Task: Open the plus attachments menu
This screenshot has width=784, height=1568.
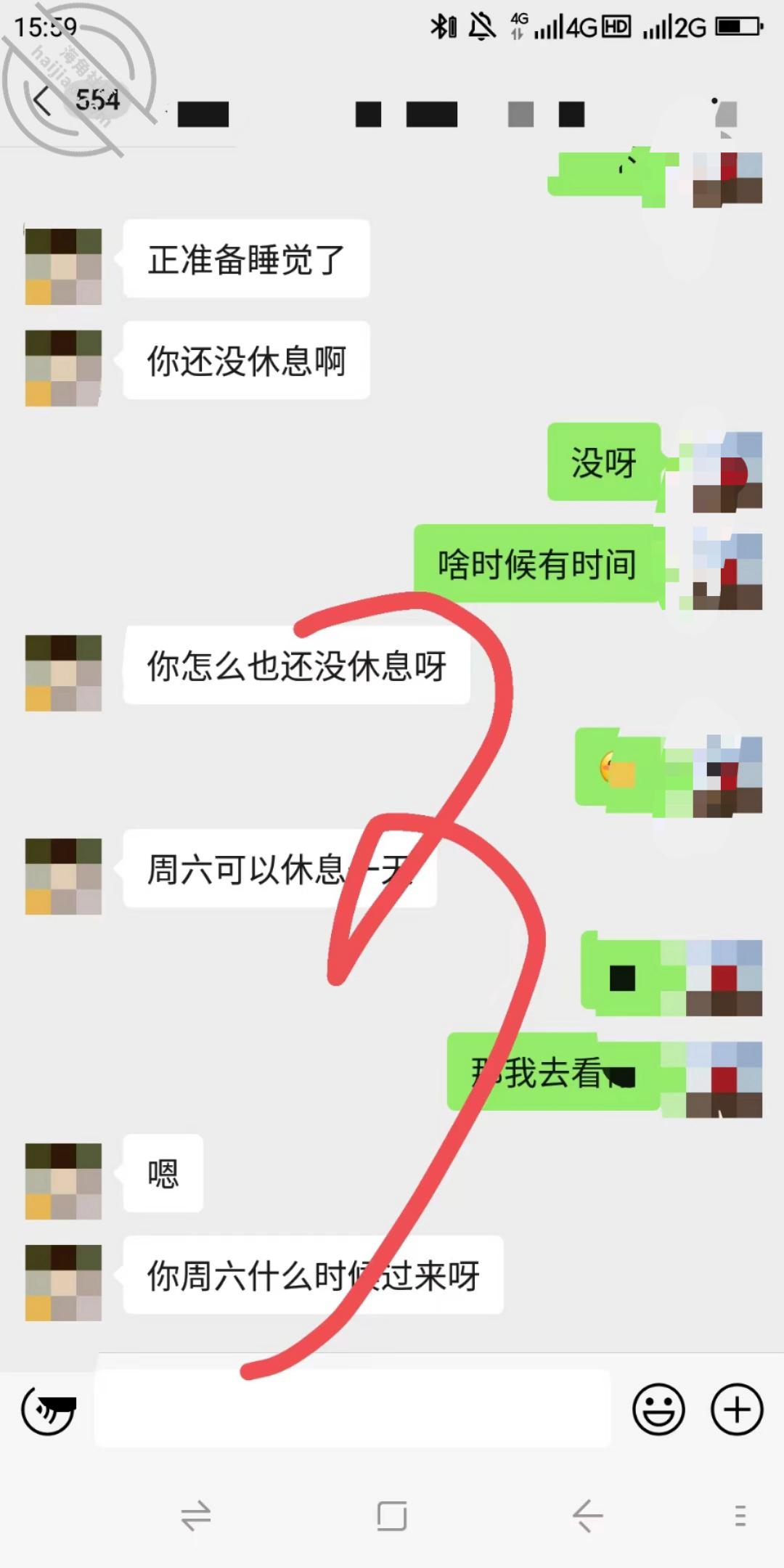Action: click(737, 1410)
